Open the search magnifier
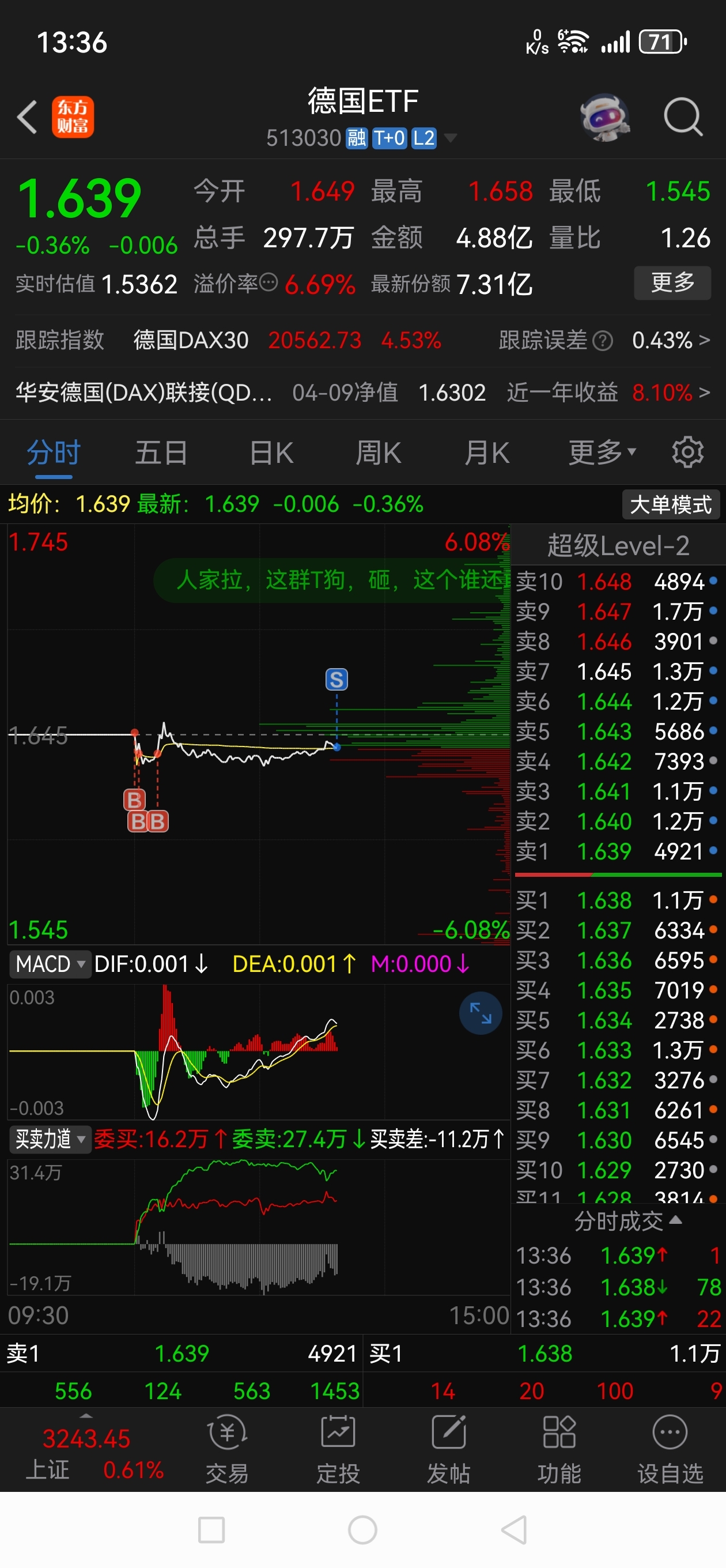The width and height of the screenshot is (726, 1568). (683, 117)
